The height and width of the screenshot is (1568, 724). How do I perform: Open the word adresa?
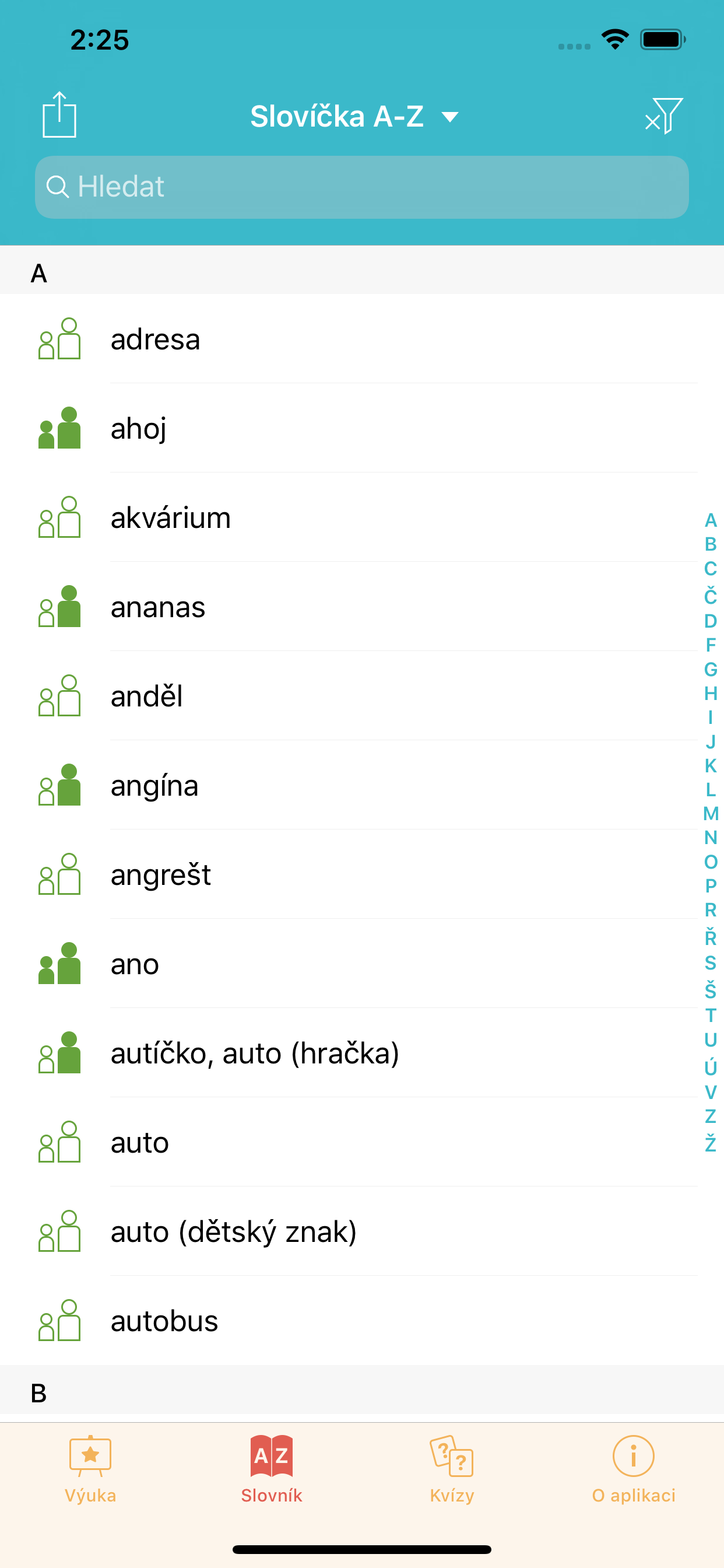[x=362, y=339]
